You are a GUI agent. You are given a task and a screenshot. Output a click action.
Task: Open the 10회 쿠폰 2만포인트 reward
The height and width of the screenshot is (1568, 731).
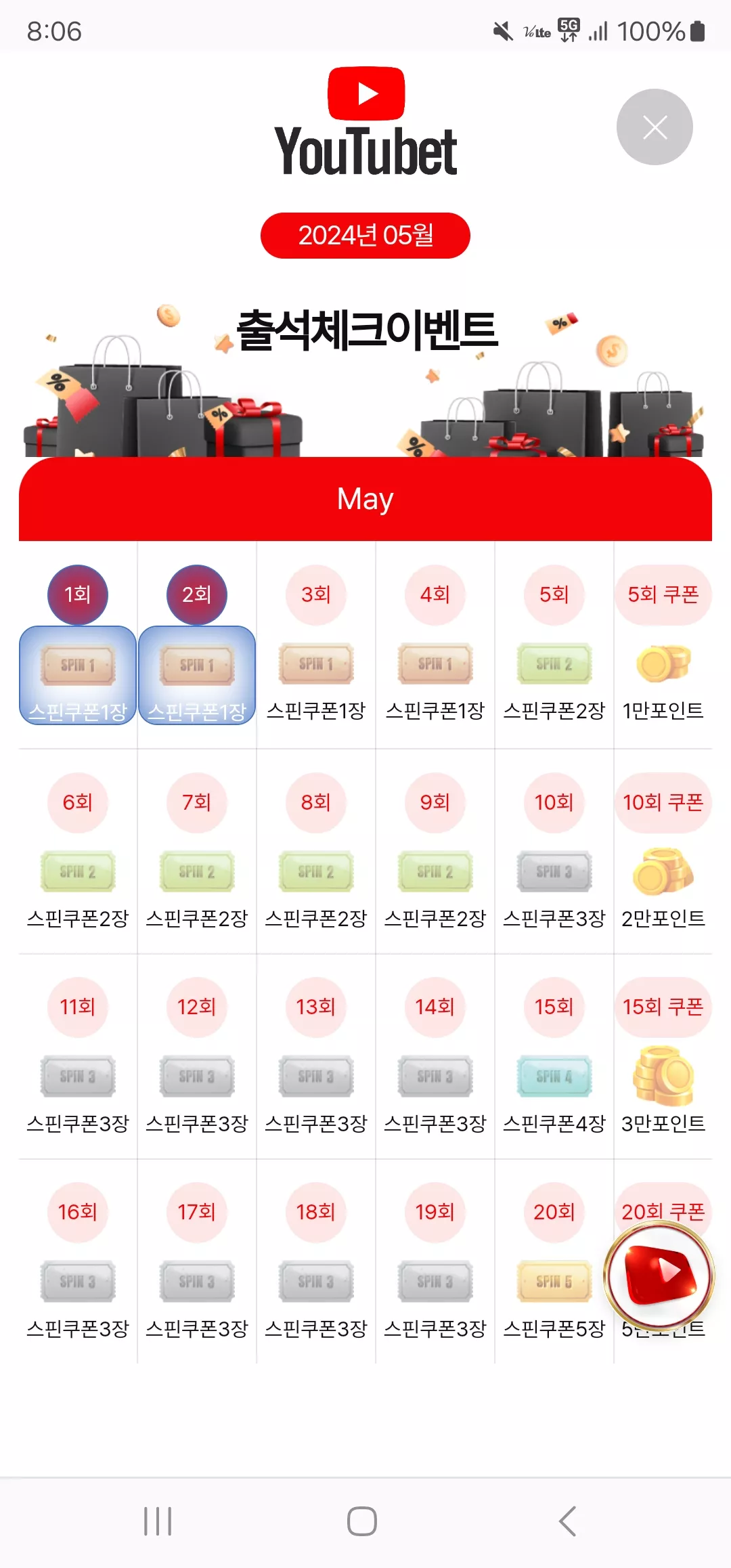(663, 852)
